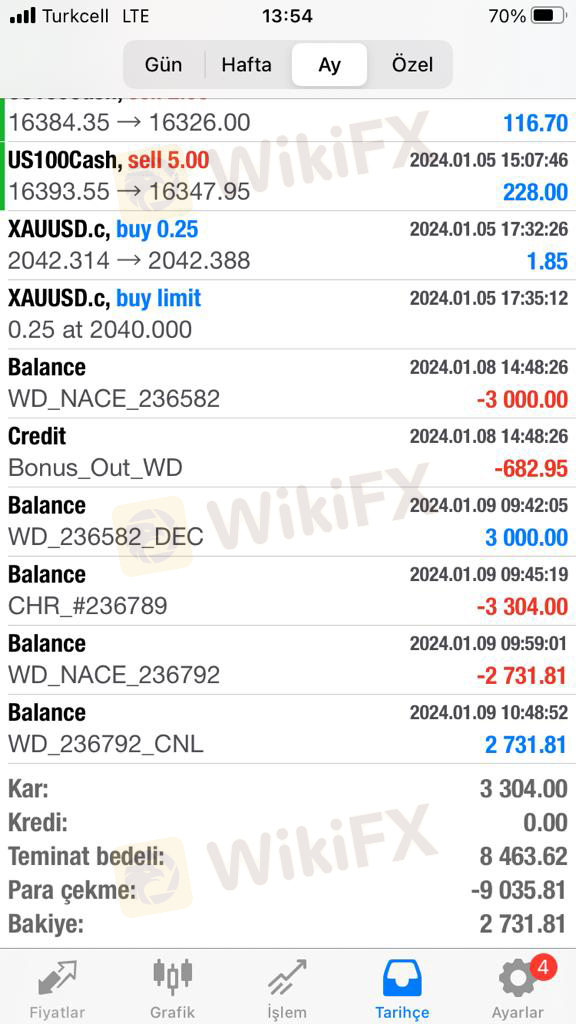Open the WD_236792_CNL balance entry

(288, 730)
